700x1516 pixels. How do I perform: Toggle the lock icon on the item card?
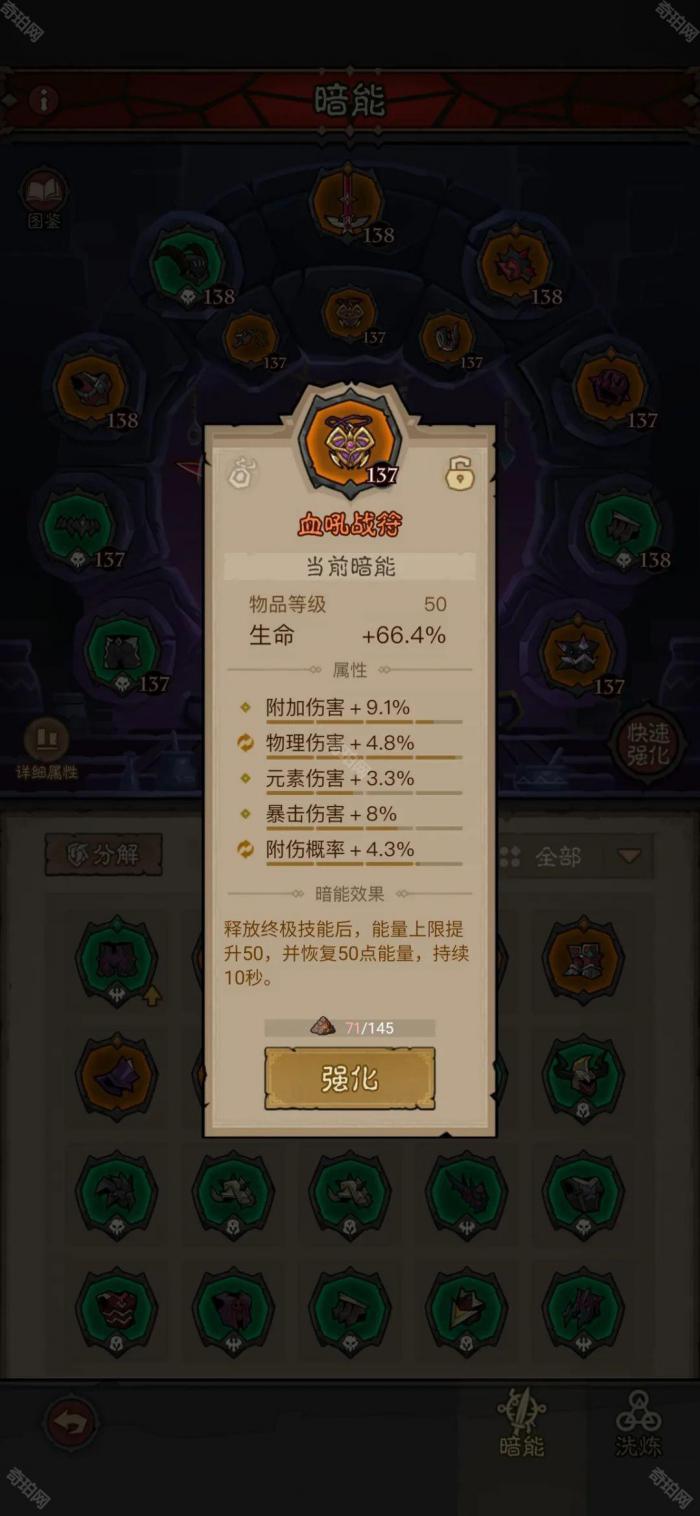(459, 474)
